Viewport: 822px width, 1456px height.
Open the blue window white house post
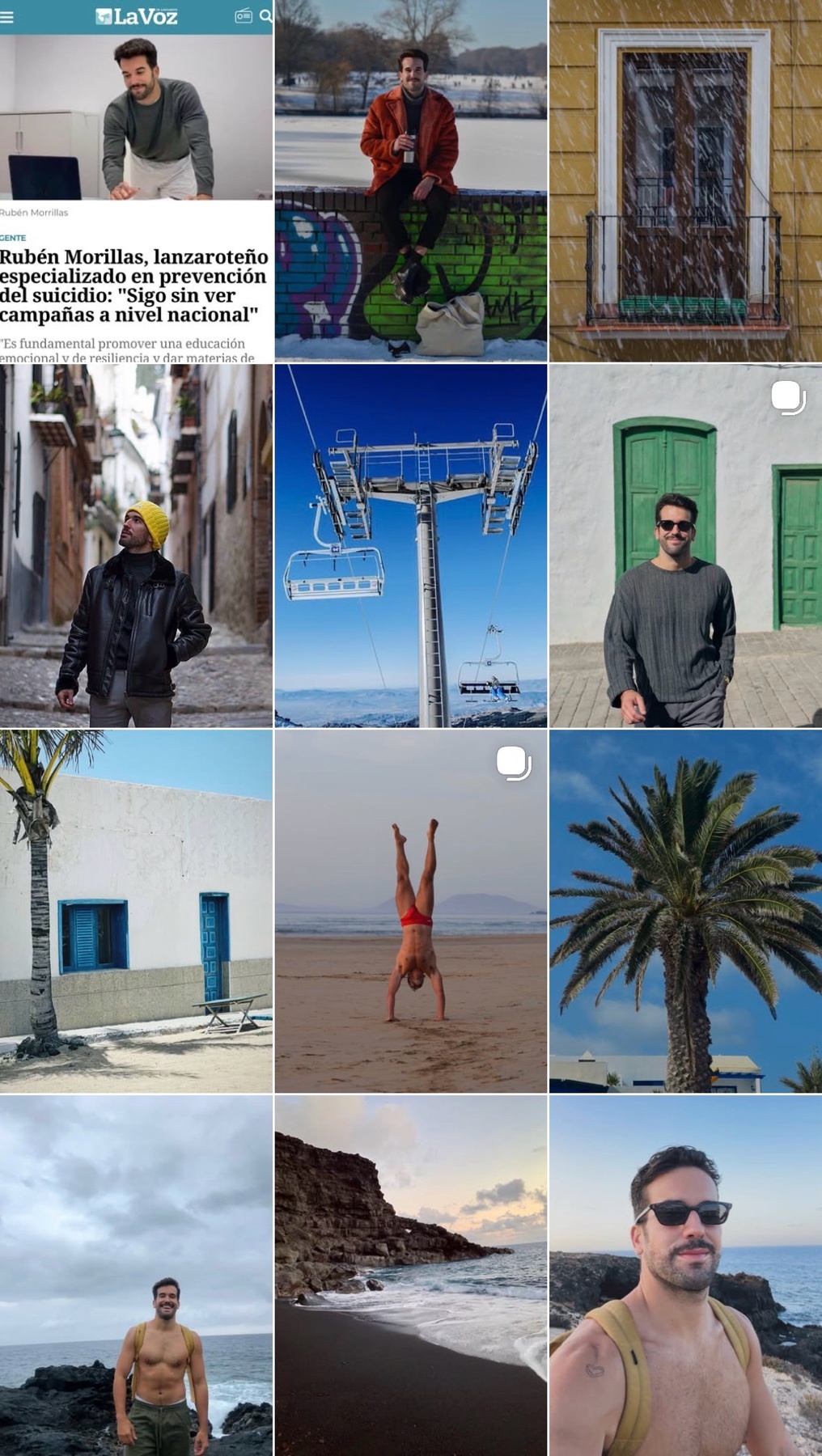pyautogui.click(x=136, y=912)
